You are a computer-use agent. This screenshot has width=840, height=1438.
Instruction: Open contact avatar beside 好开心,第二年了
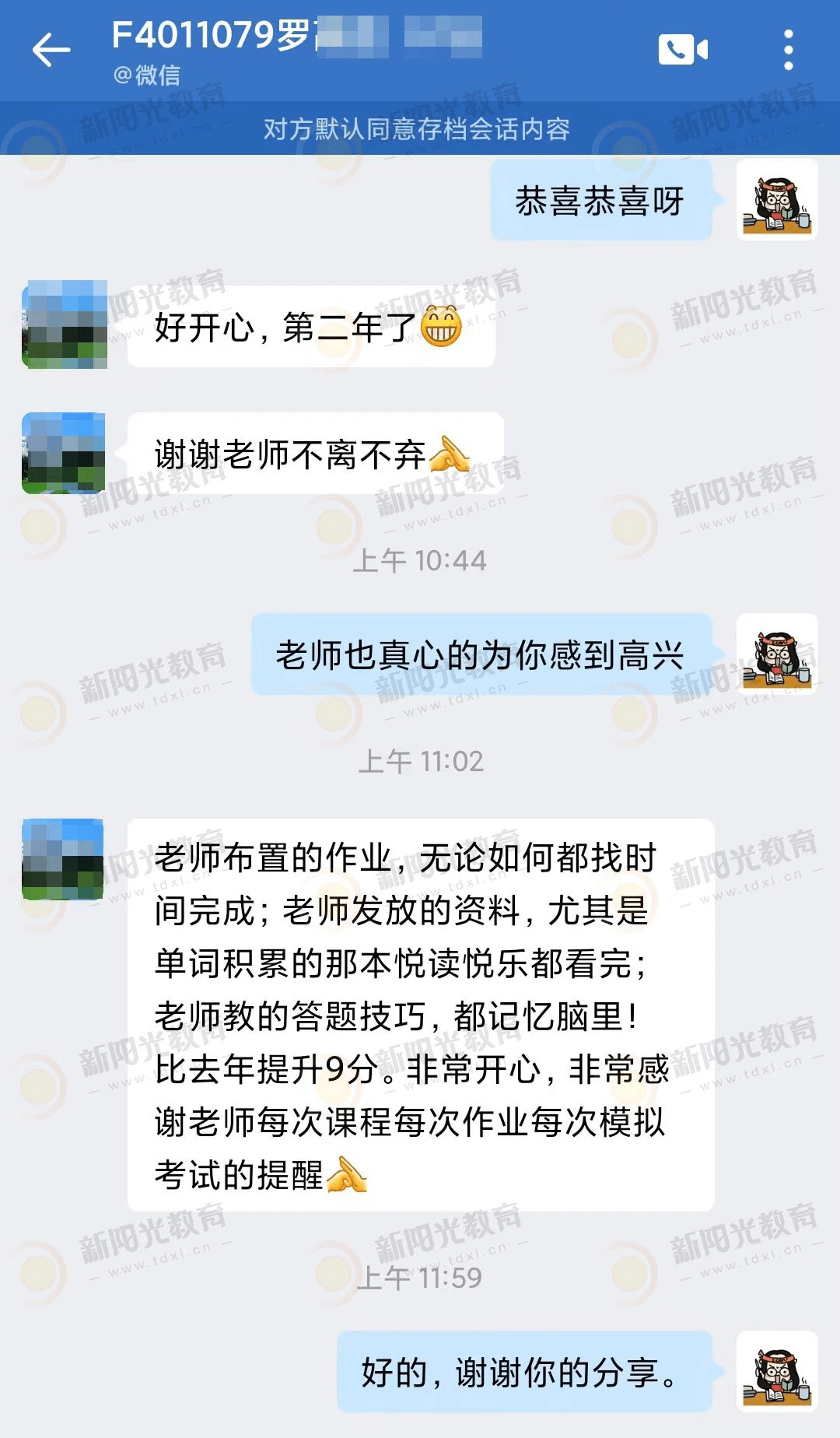(x=65, y=324)
